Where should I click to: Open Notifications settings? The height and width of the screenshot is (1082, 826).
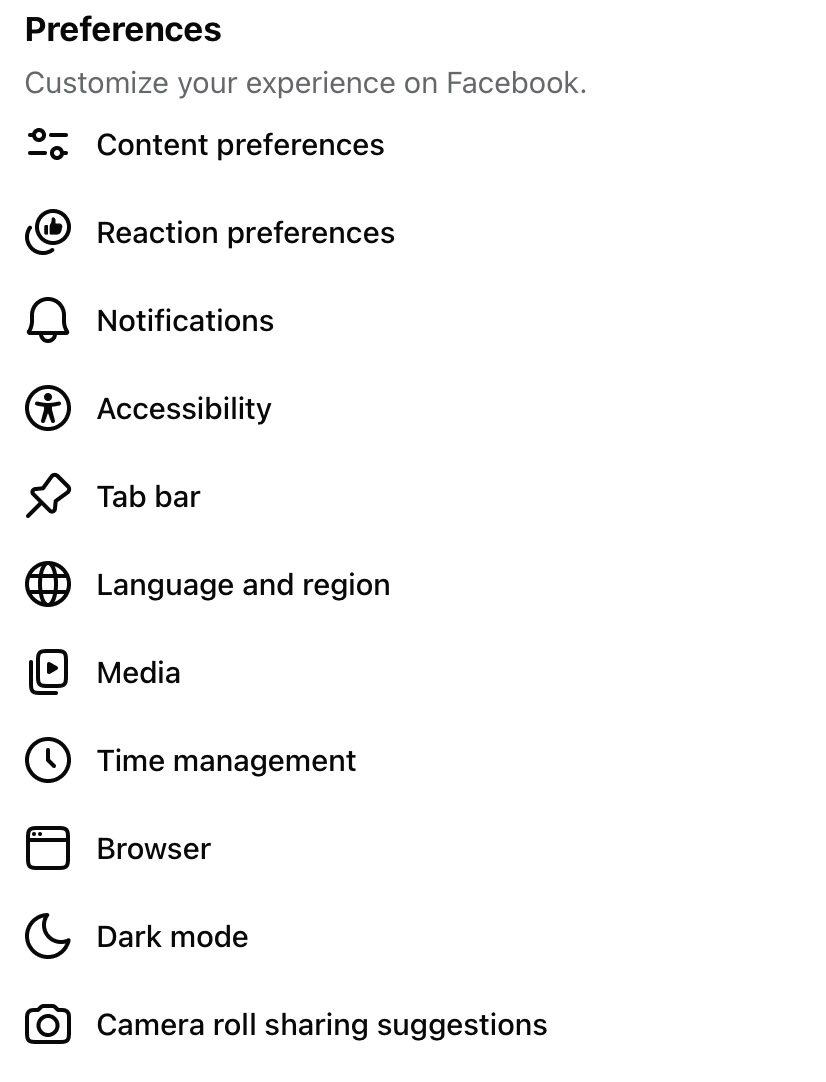[x=185, y=321]
